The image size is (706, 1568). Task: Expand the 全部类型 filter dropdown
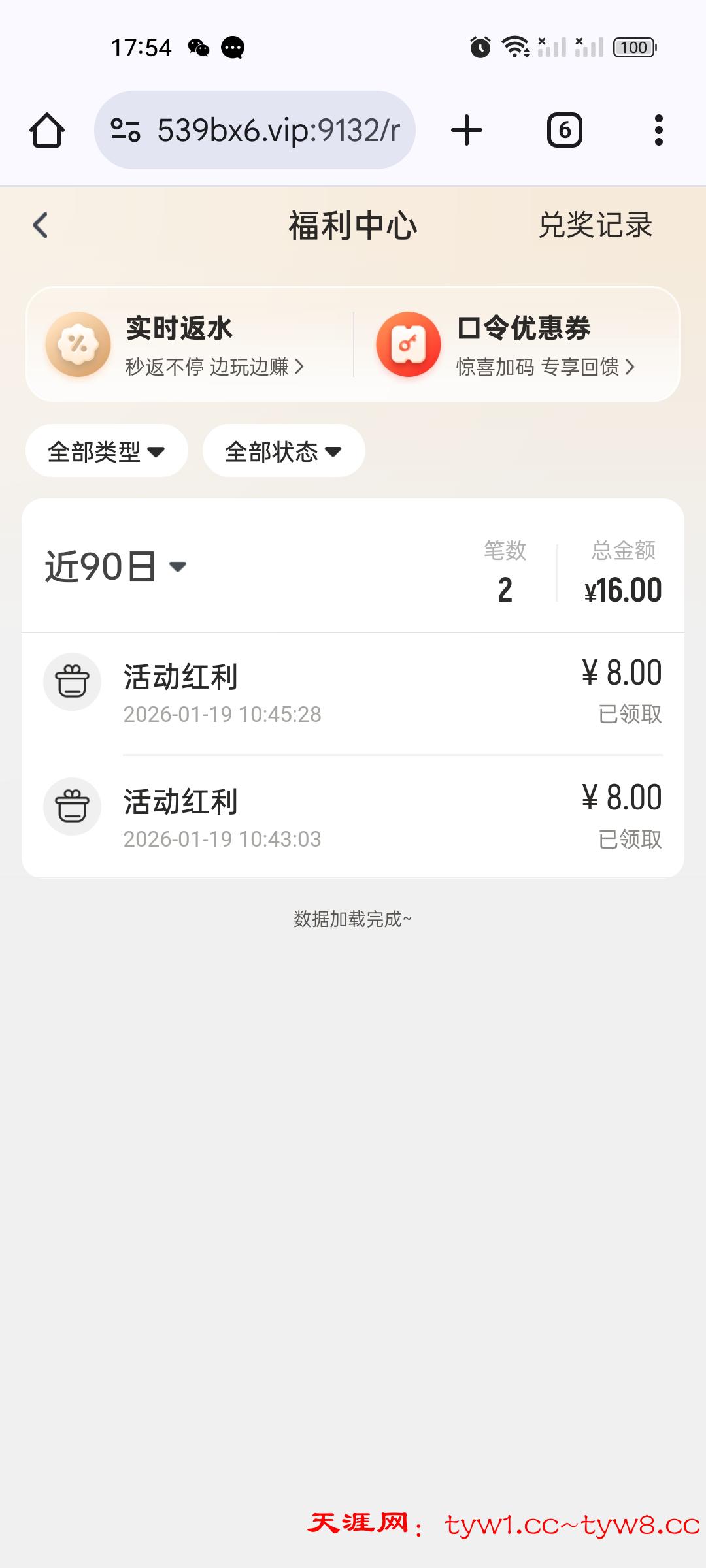coord(105,450)
